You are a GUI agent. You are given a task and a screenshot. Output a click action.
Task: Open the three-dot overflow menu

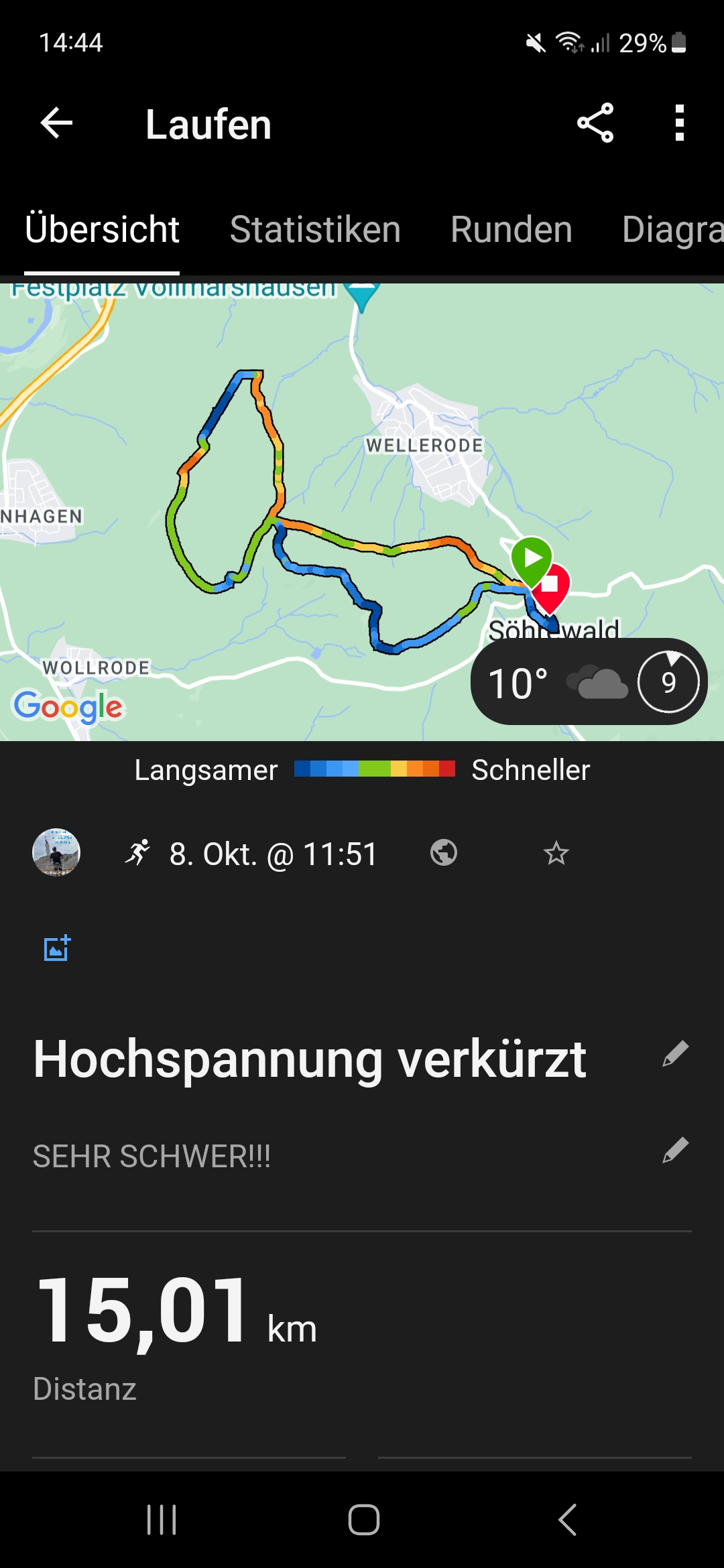tap(679, 123)
